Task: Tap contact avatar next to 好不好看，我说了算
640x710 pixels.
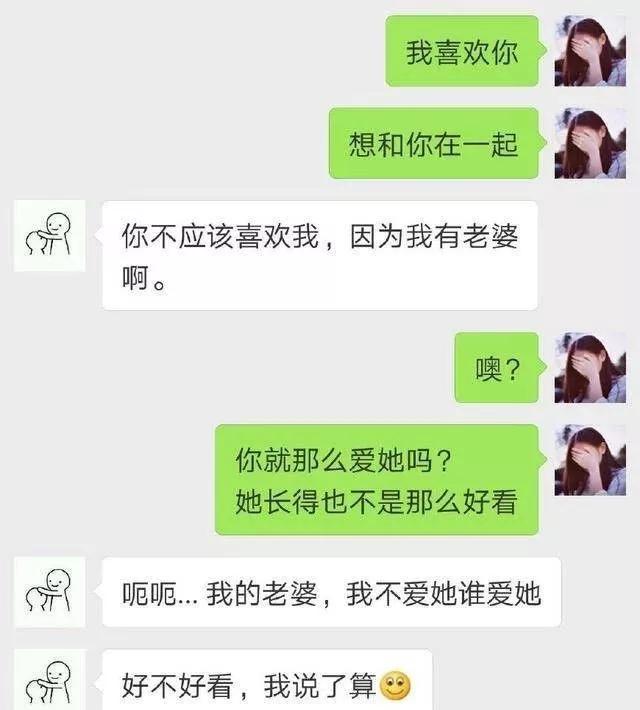Action: [49, 682]
